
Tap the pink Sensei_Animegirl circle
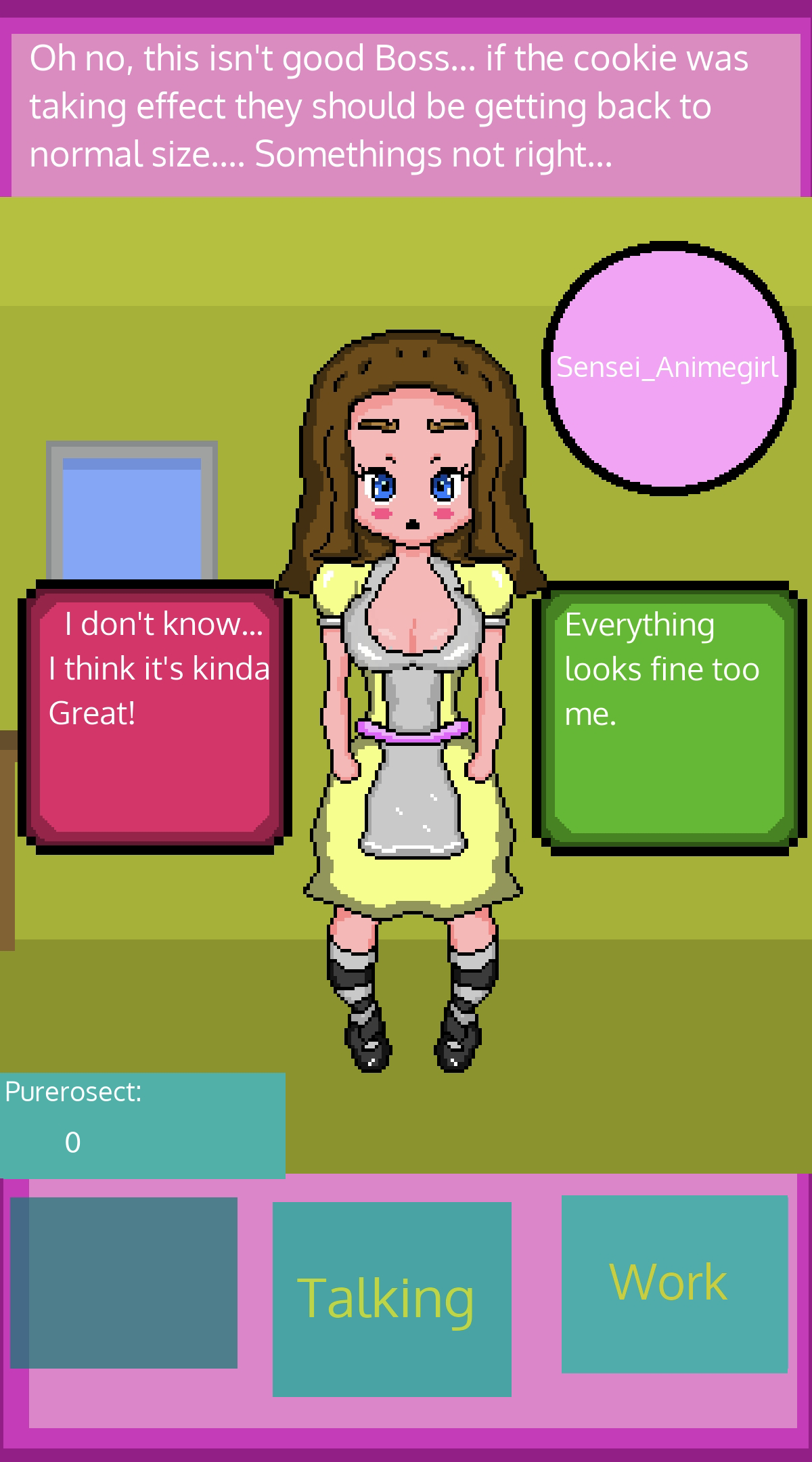(668, 368)
